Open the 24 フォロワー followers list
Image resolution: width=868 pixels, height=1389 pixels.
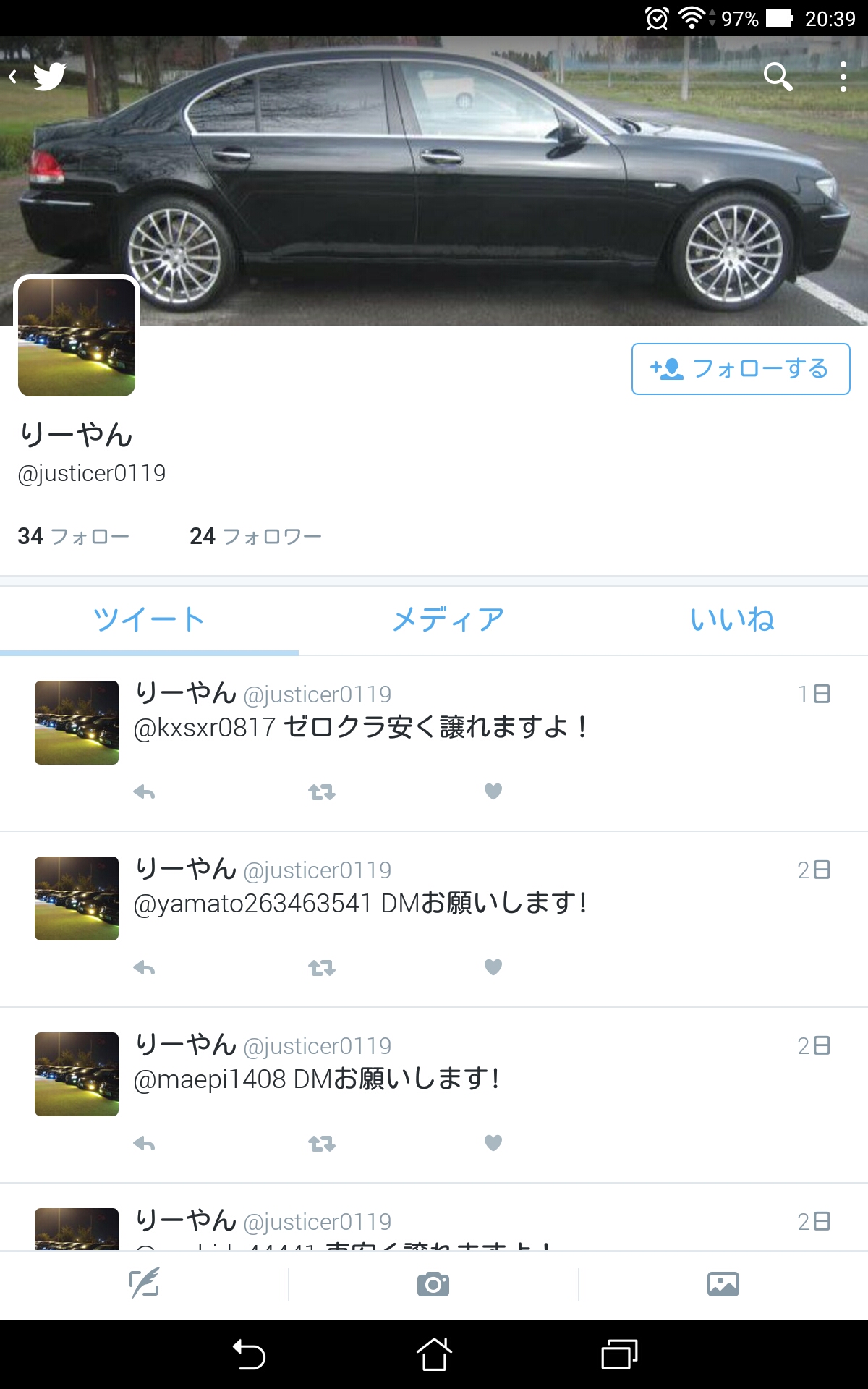point(255,536)
